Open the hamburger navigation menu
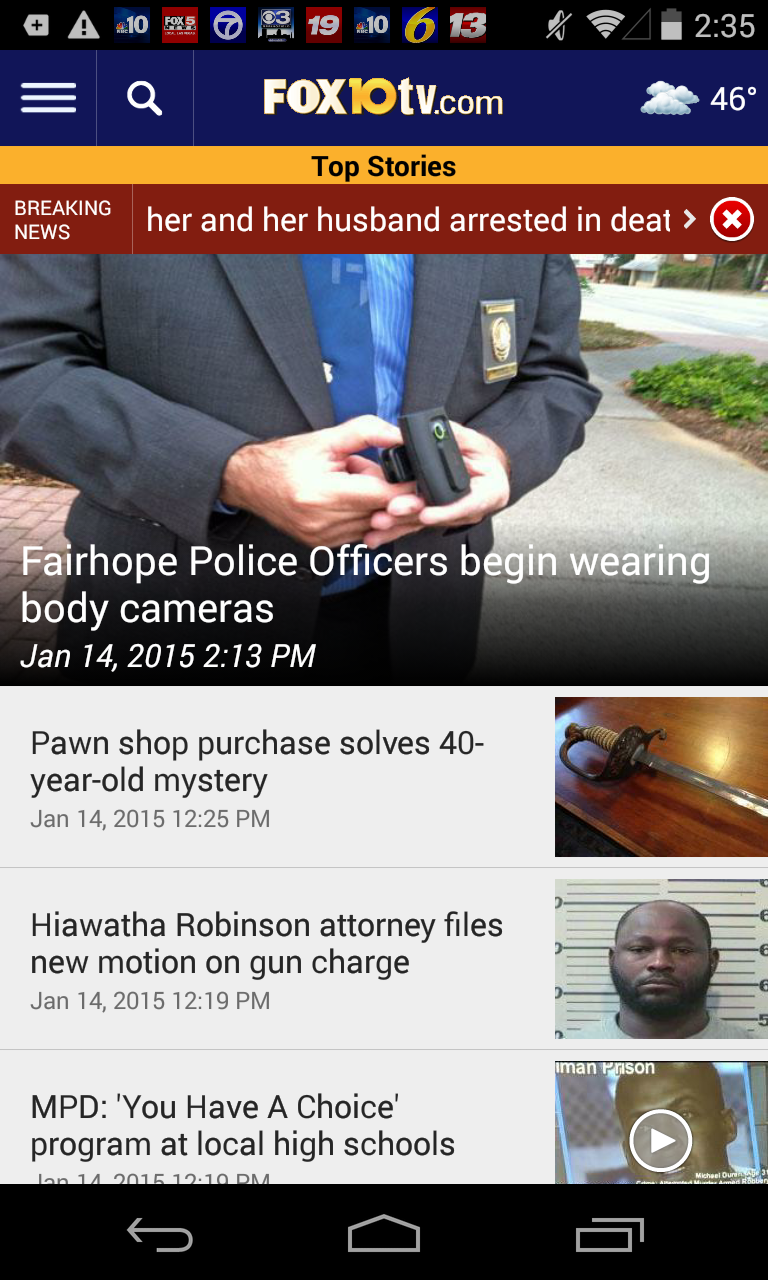This screenshot has width=768, height=1280. (x=48, y=98)
